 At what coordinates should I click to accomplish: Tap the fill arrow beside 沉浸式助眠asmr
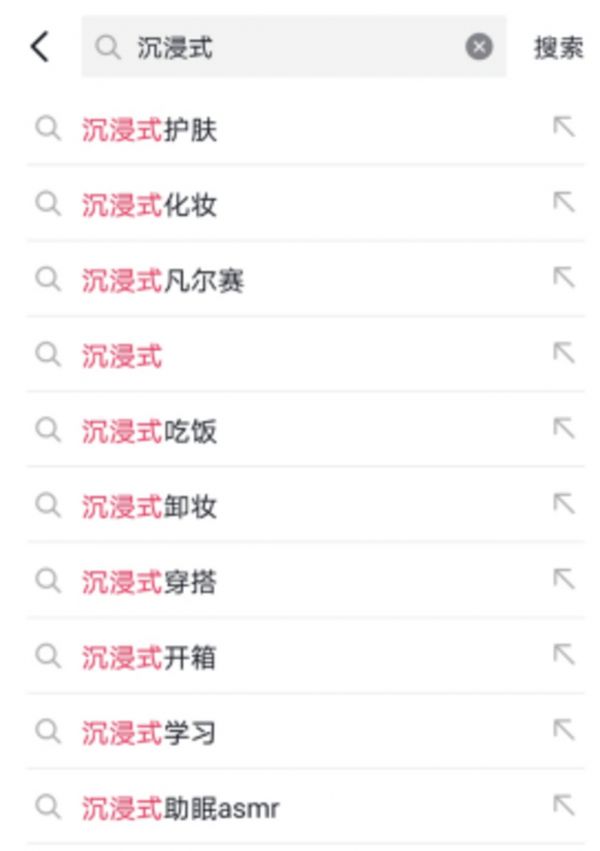coord(564,805)
